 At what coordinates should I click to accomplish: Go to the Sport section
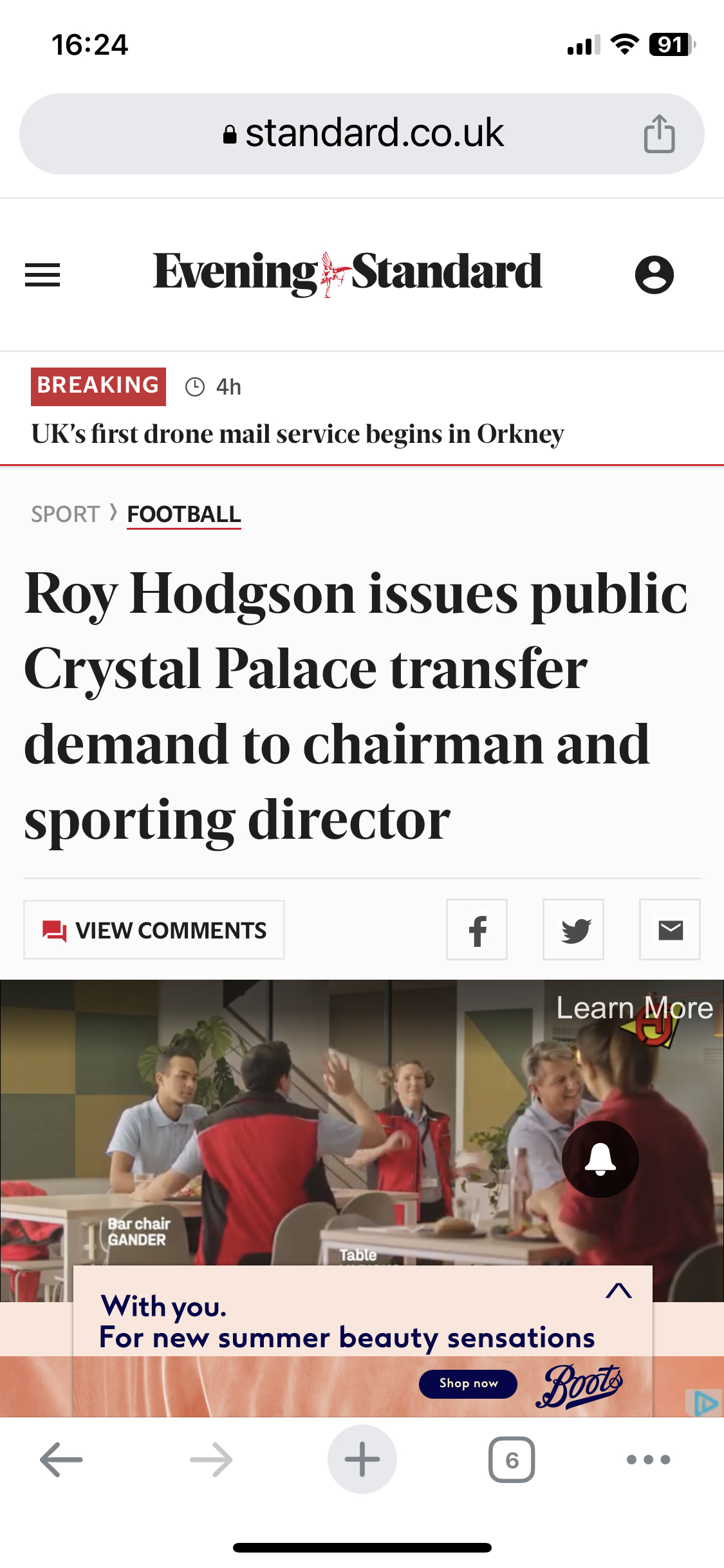[65, 514]
